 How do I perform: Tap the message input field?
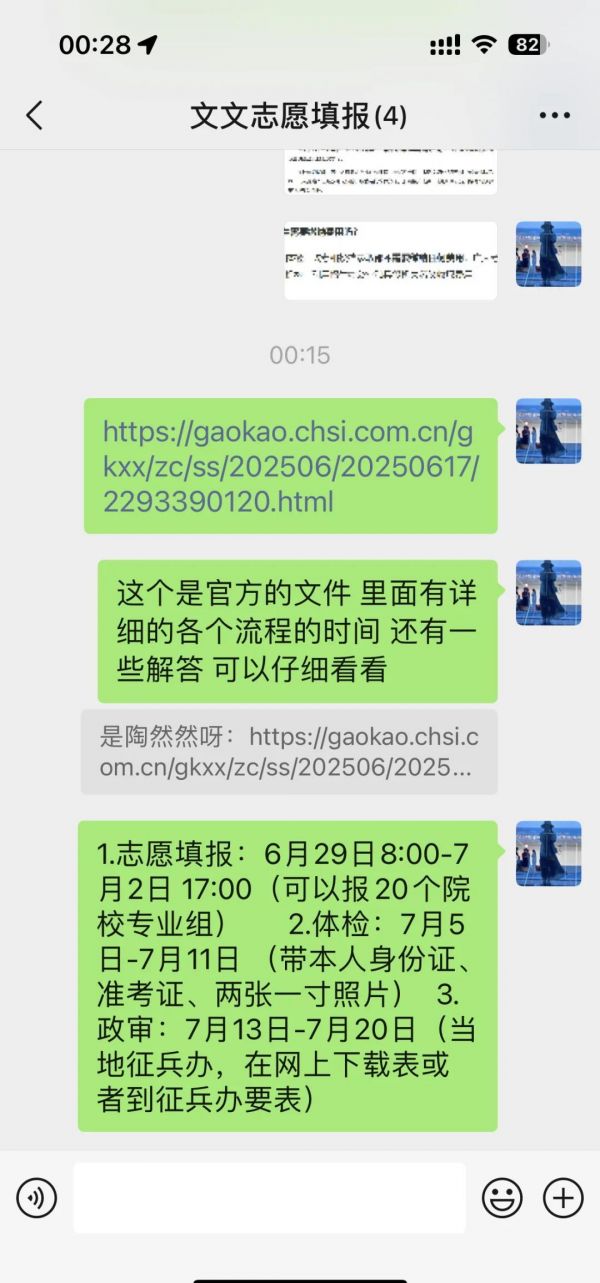[270, 1197]
